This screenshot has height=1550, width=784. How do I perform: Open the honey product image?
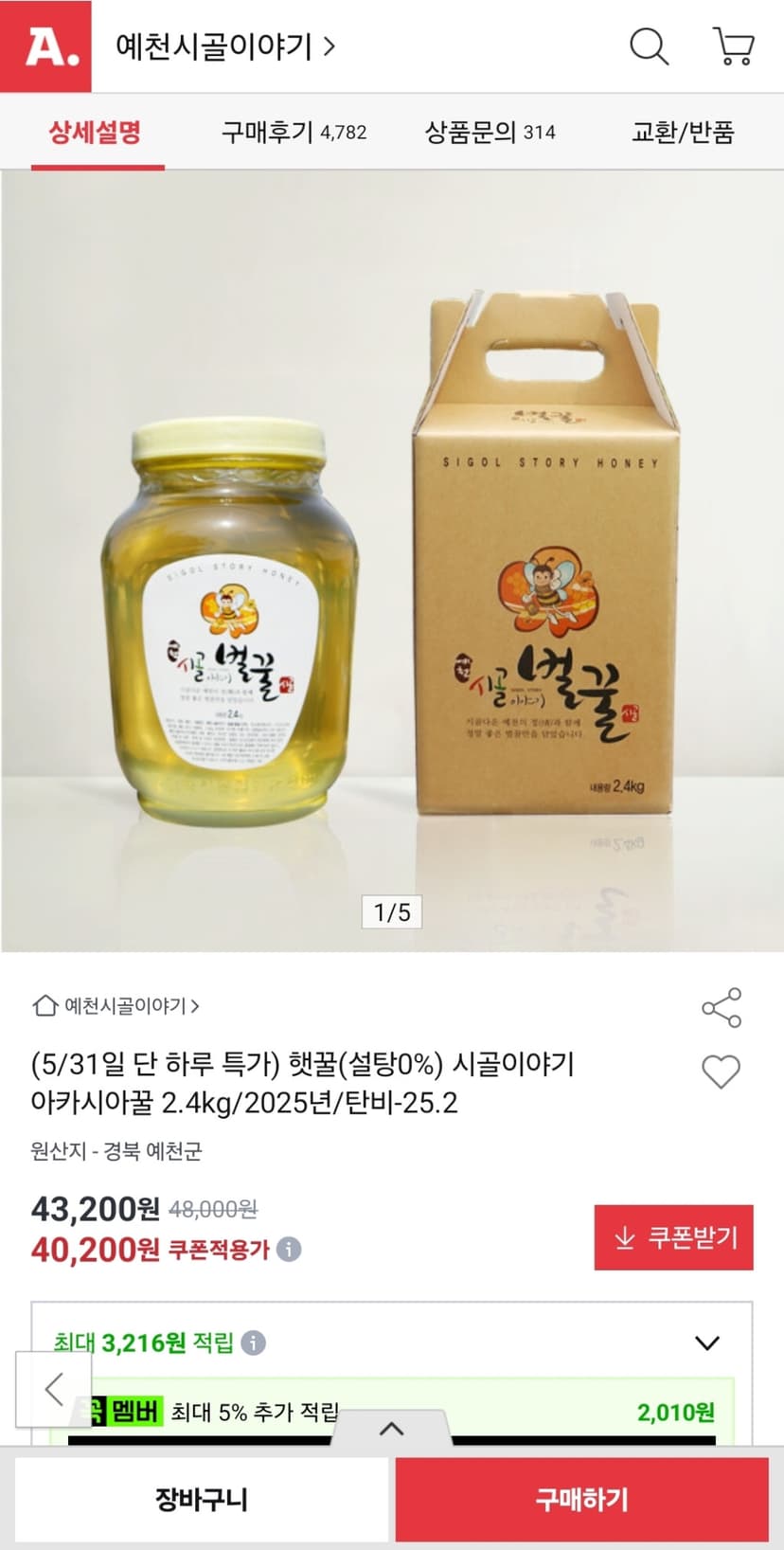tap(392, 561)
